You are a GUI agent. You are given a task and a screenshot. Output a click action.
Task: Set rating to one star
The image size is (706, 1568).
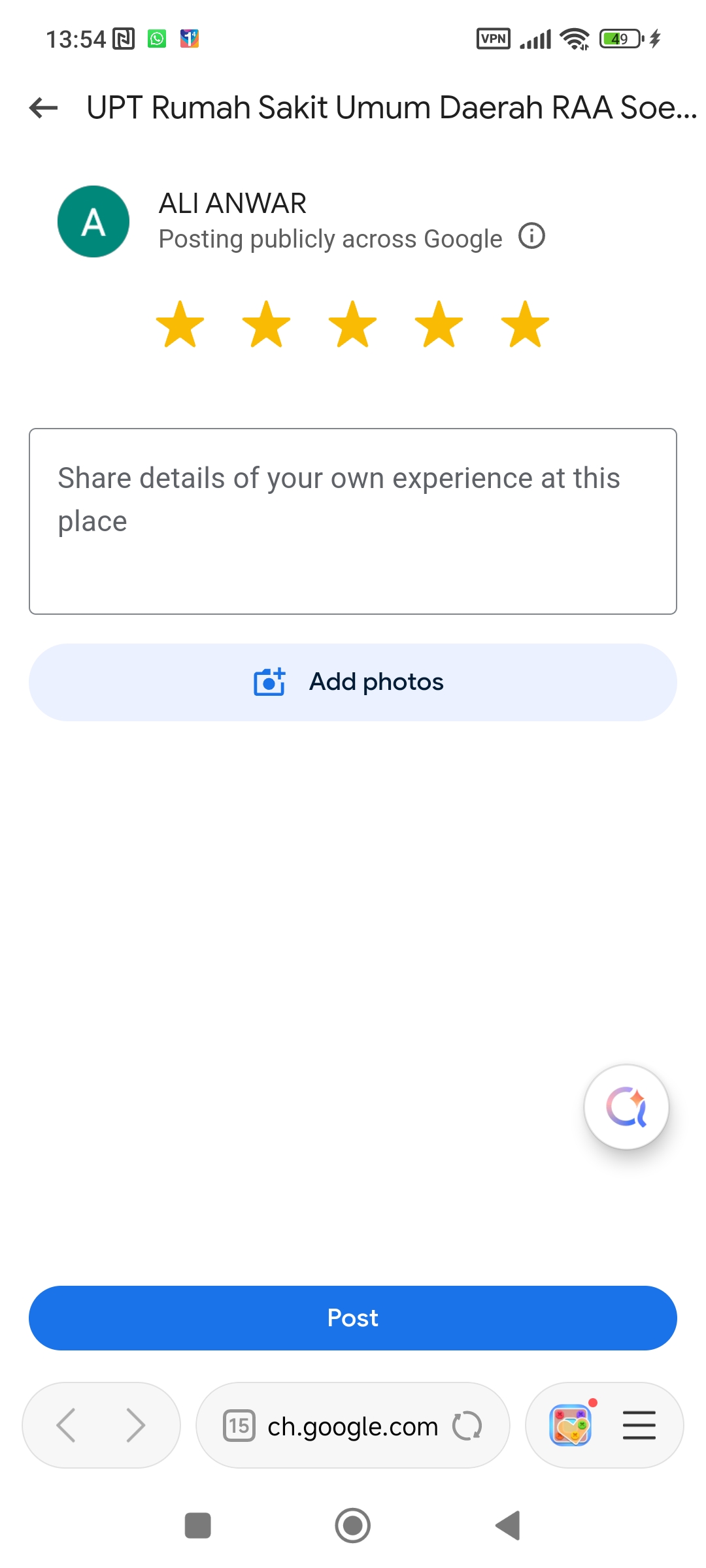[180, 324]
